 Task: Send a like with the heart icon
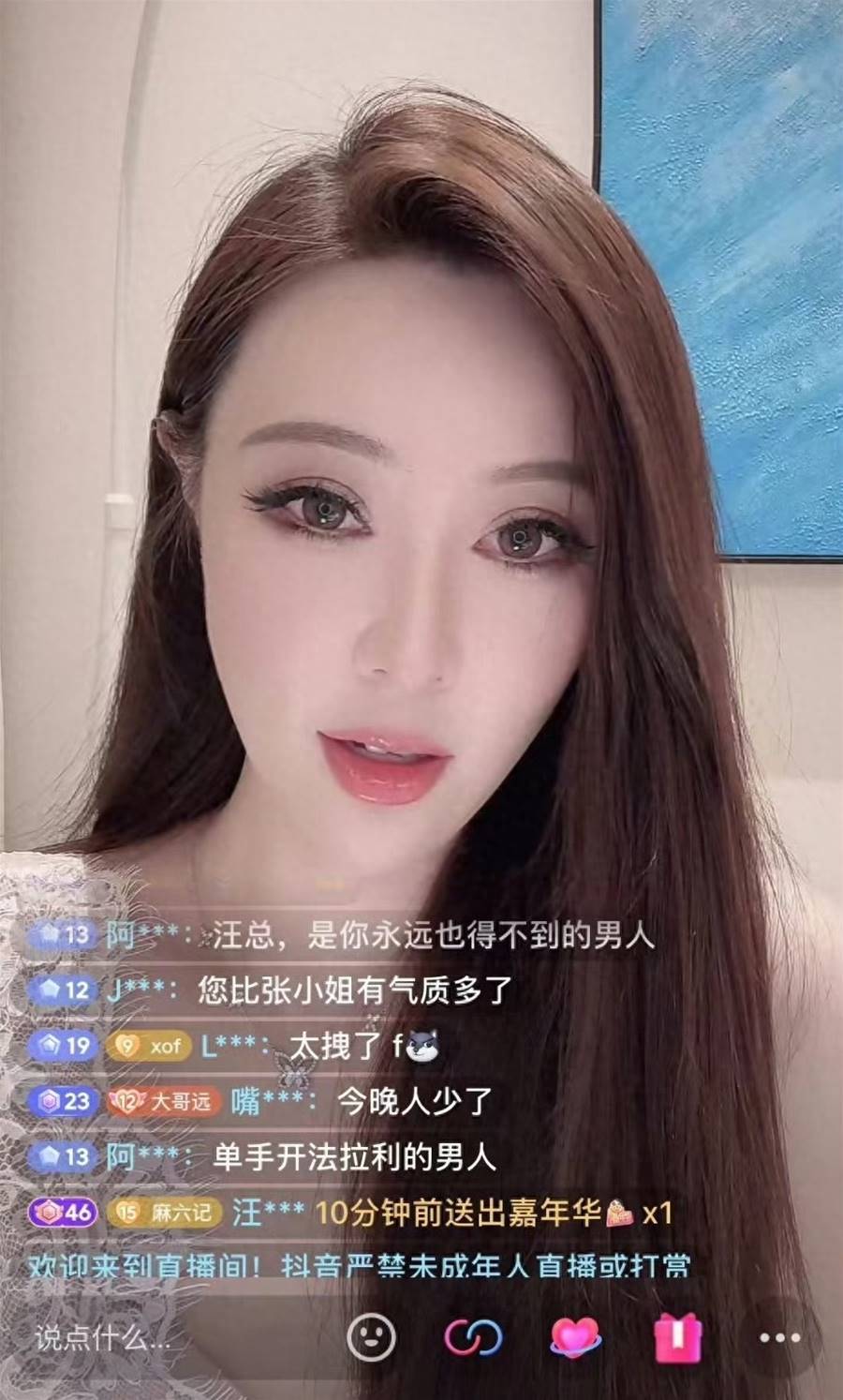(x=575, y=1337)
